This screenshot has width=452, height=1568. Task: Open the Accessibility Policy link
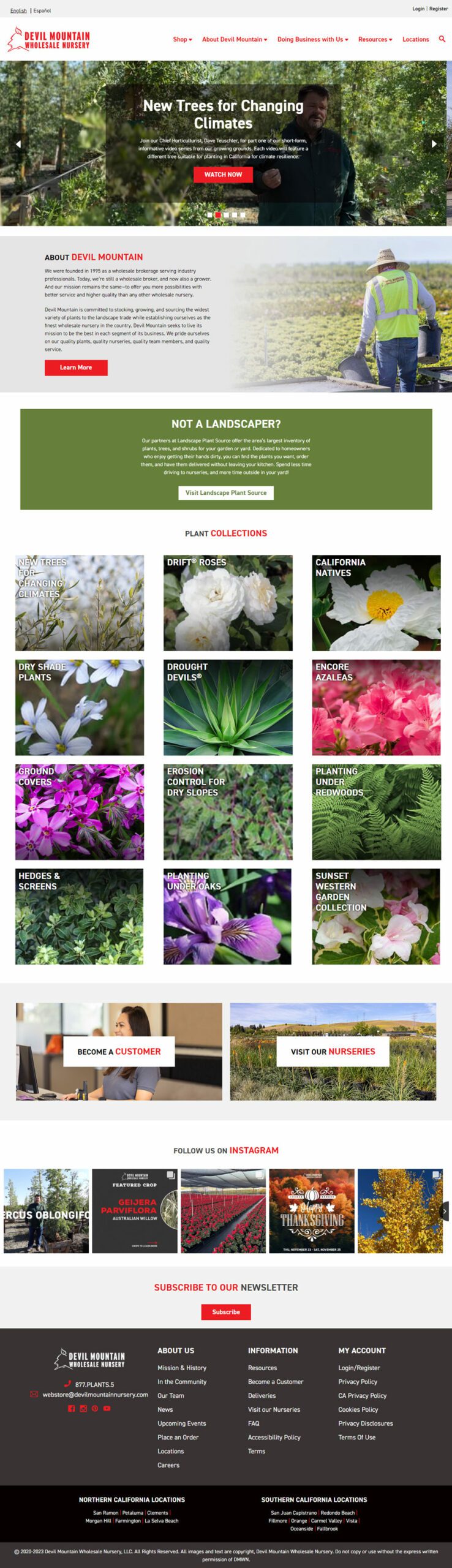(274, 1437)
